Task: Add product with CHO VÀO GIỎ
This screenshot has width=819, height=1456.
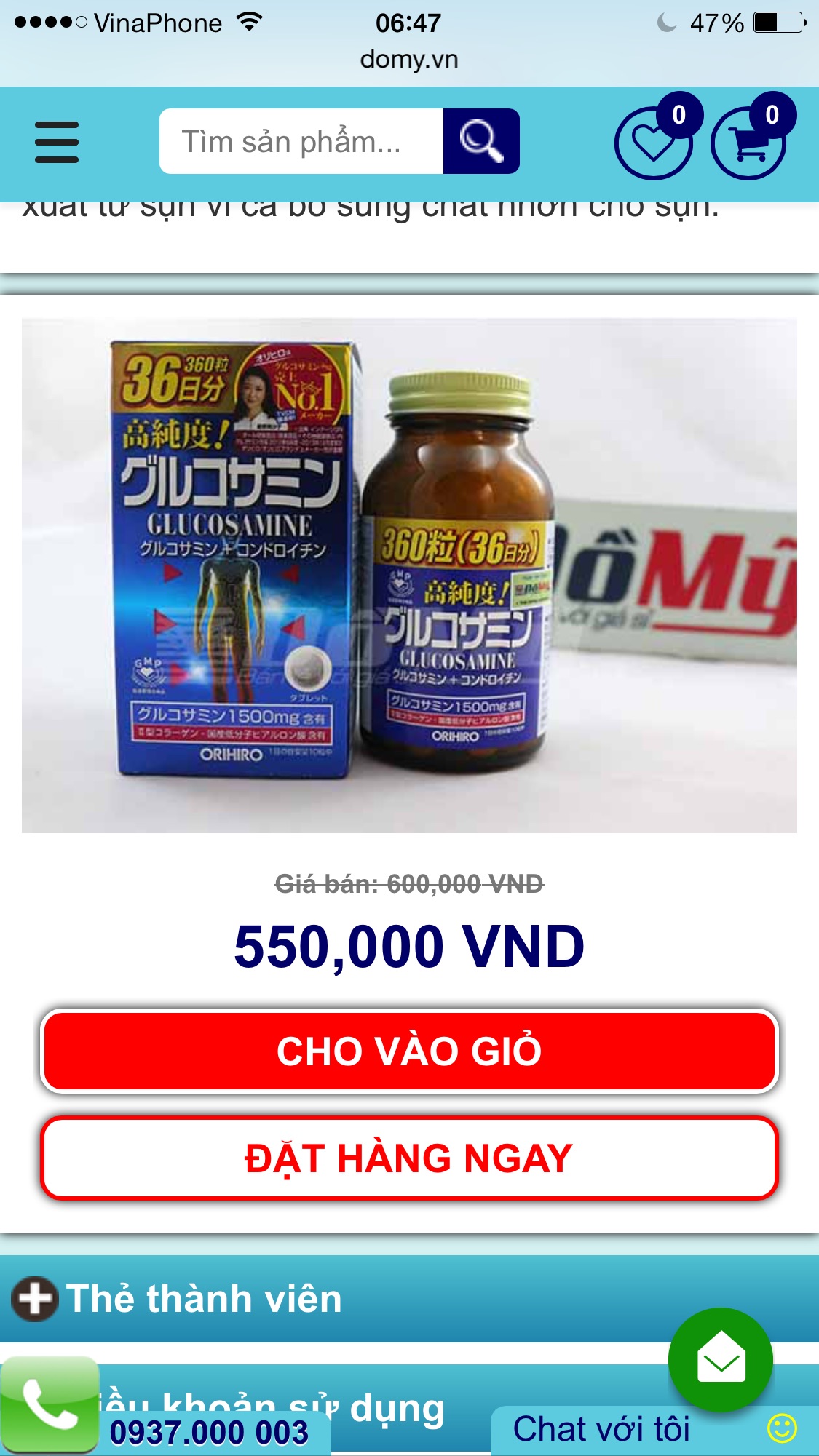Action: [409, 1051]
